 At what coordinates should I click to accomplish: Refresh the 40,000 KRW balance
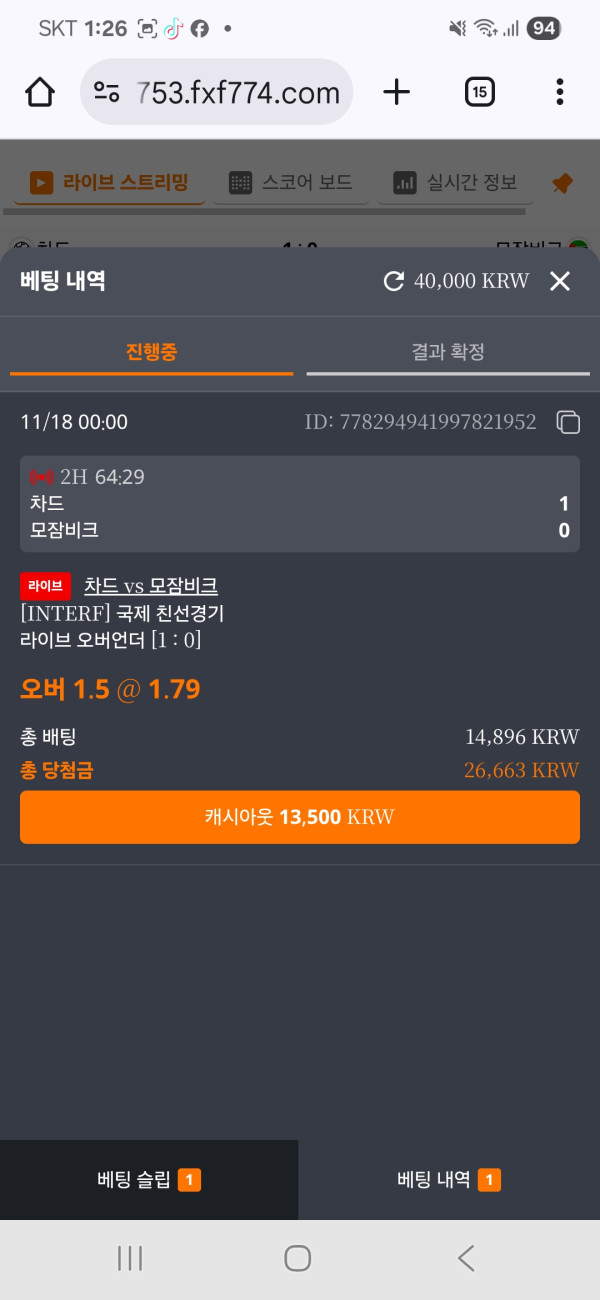pos(394,282)
